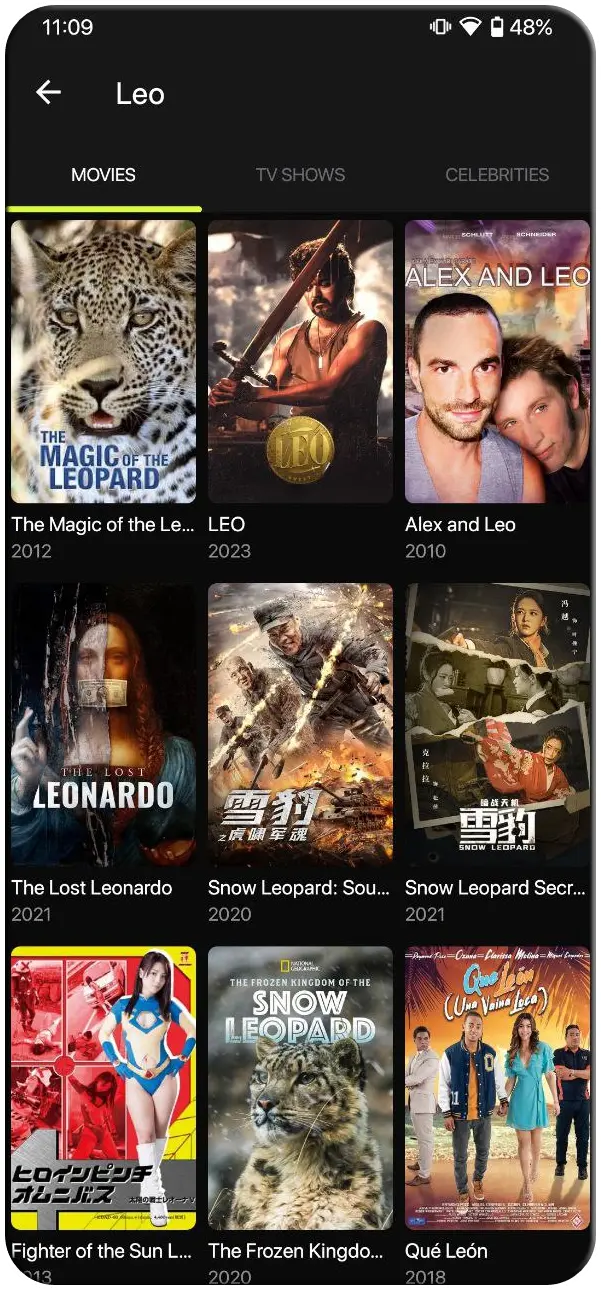The height and width of the screenshot is (1290, 601).
Task: Open Fighter of the Sun movie
Action: click(x=103, y=1088)
